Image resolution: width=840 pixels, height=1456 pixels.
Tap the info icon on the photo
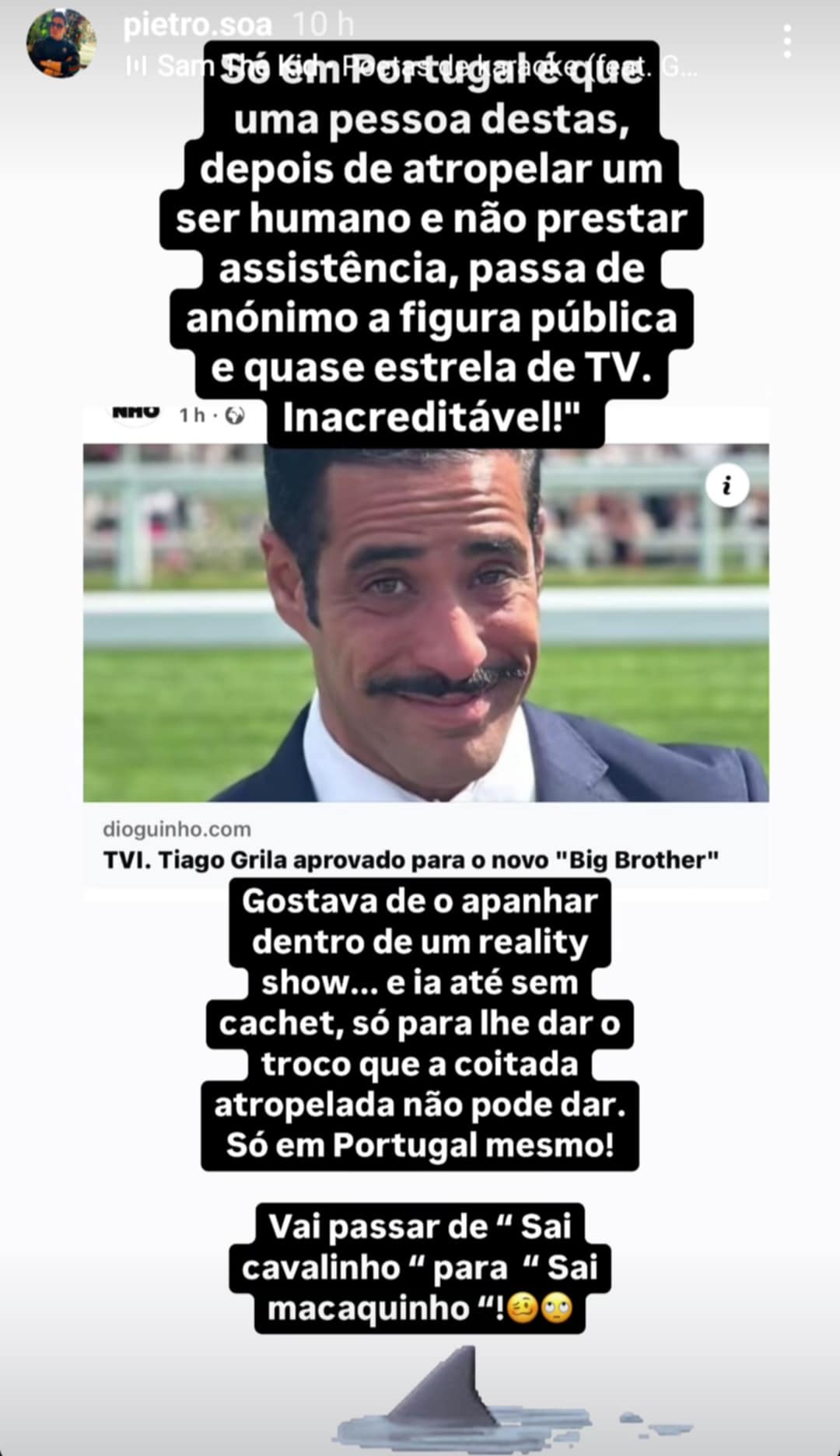(727, 486)
